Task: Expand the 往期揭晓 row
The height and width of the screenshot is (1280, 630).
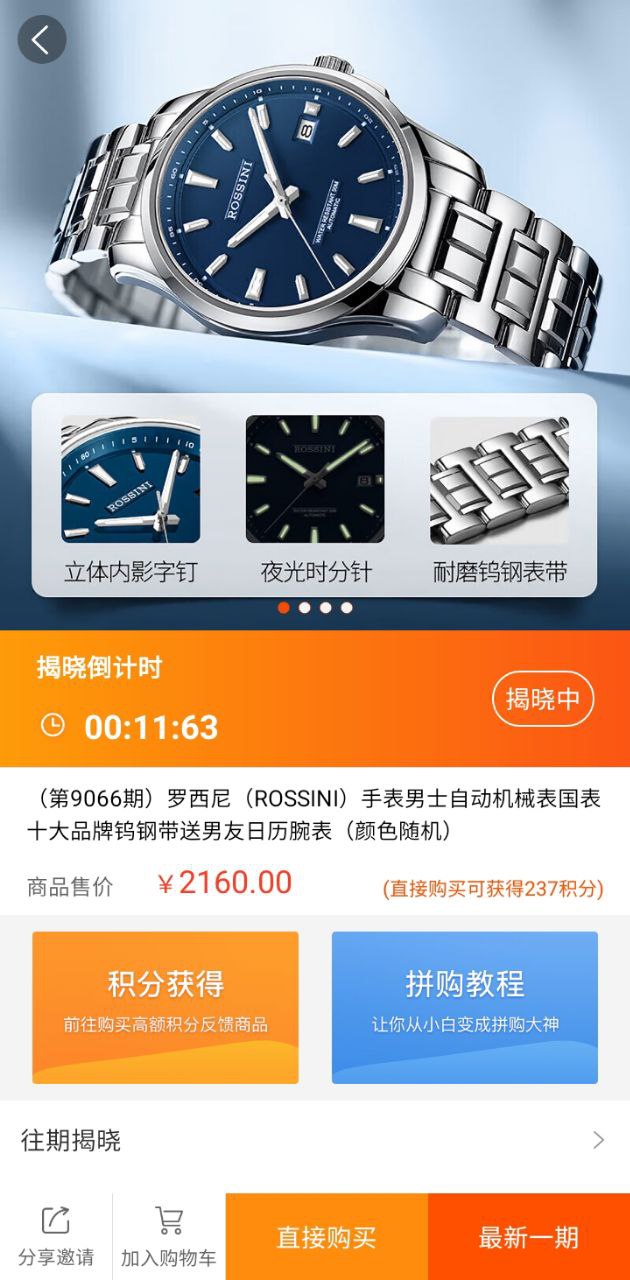Action: click(x=314, y=1140)
